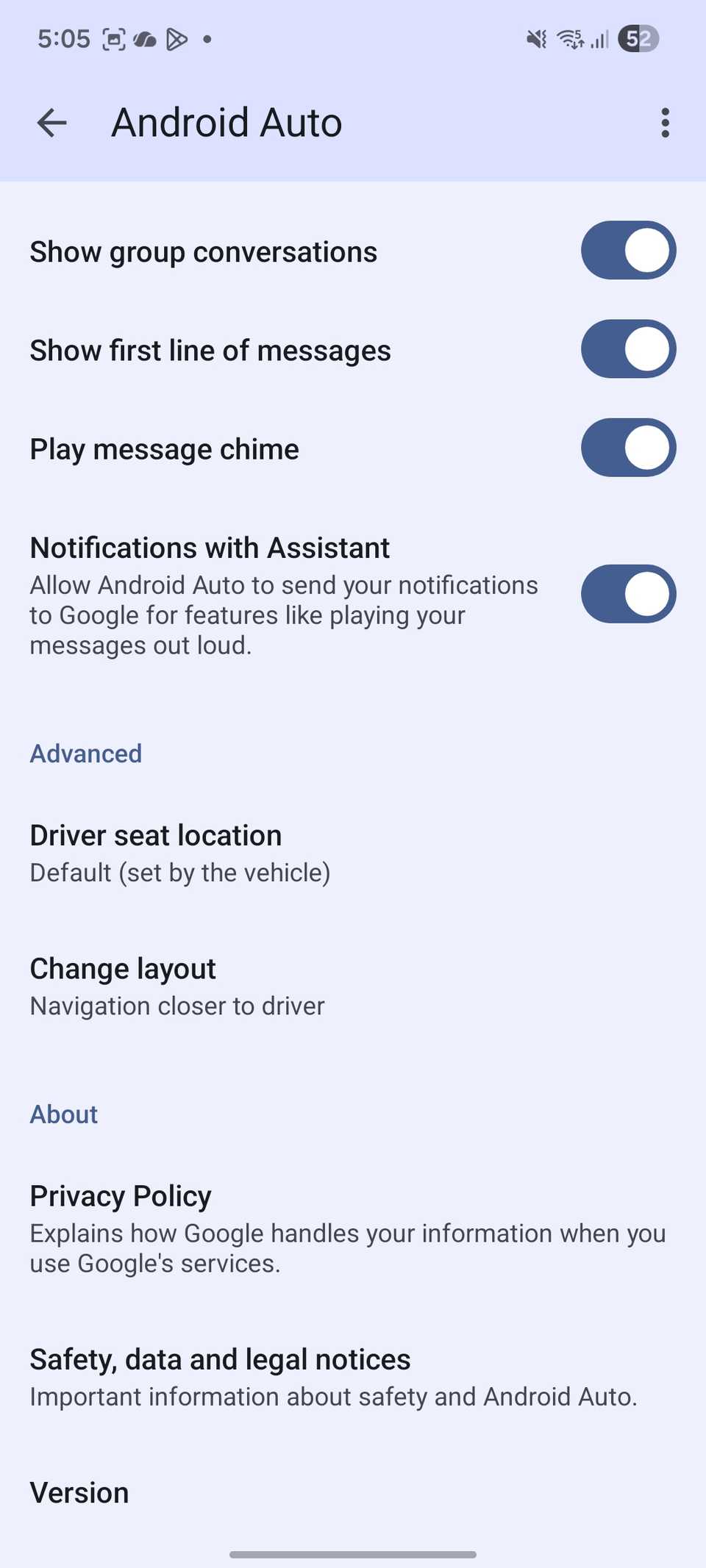706x1568 pixels.
Task: Select the Advanced section header
Action: (85, 753)
